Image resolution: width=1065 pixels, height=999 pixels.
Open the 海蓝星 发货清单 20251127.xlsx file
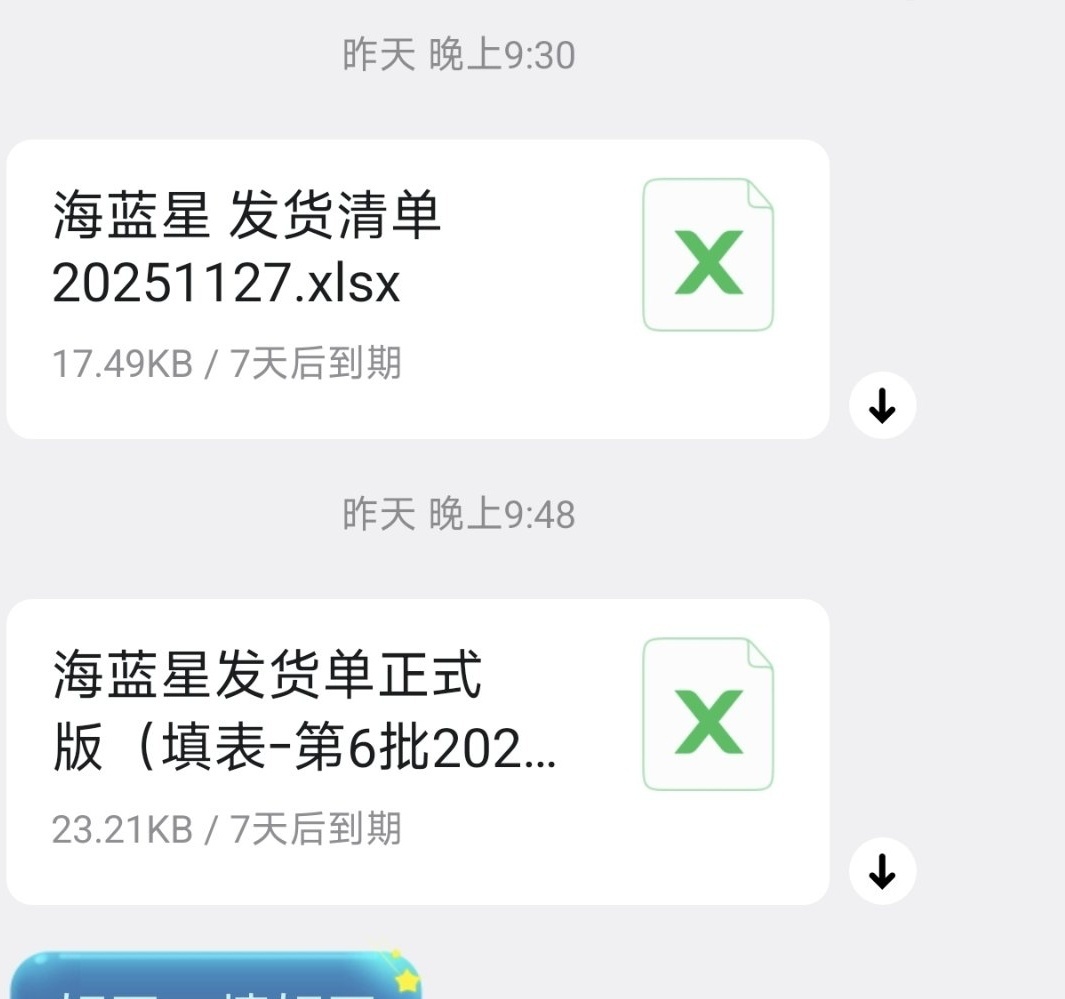pos(417,289)
